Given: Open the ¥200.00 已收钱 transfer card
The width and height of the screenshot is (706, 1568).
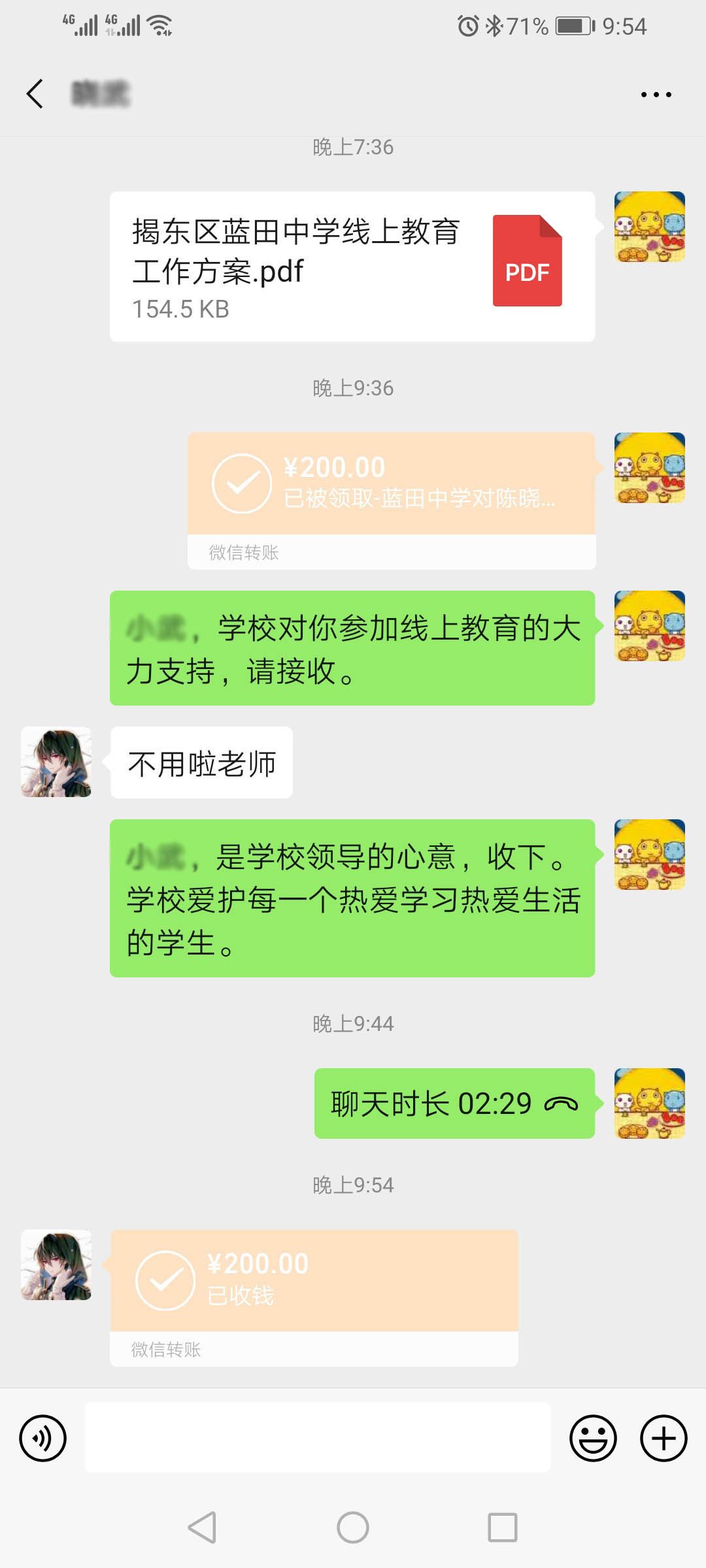Looking at the screenshot, I should coord(314,1281).
